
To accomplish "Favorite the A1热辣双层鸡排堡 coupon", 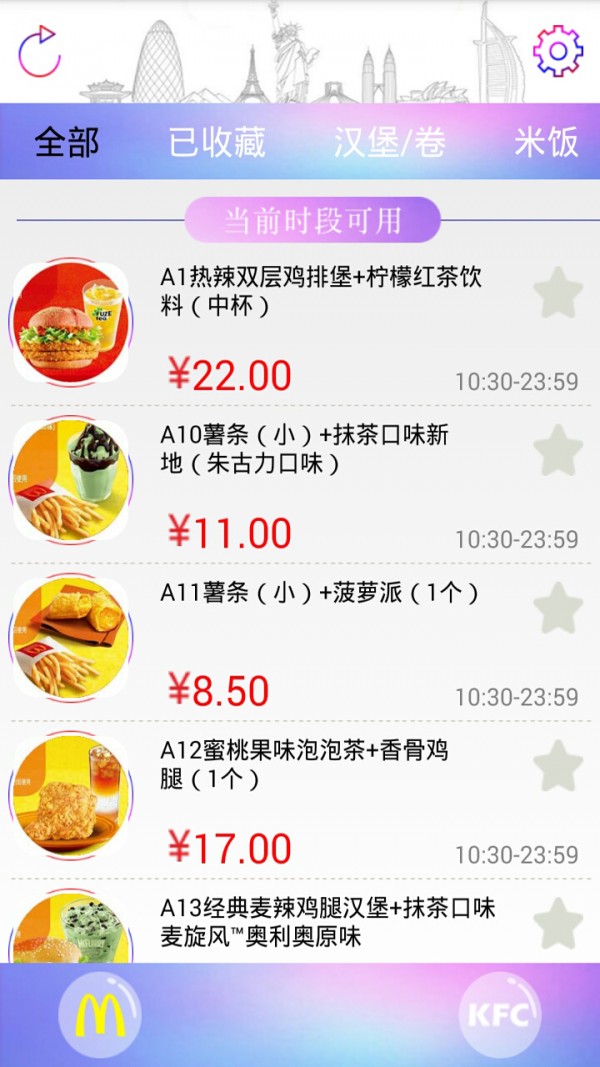I will 558,292.
